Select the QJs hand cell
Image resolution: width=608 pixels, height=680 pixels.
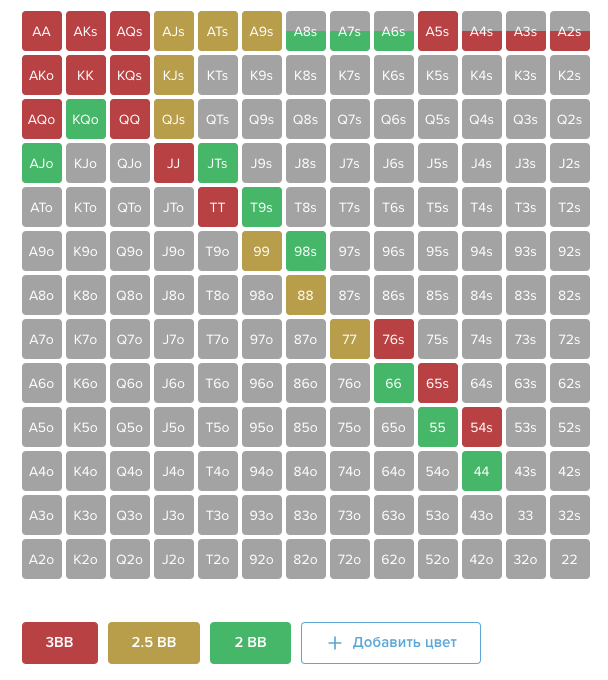pos(174,119)
